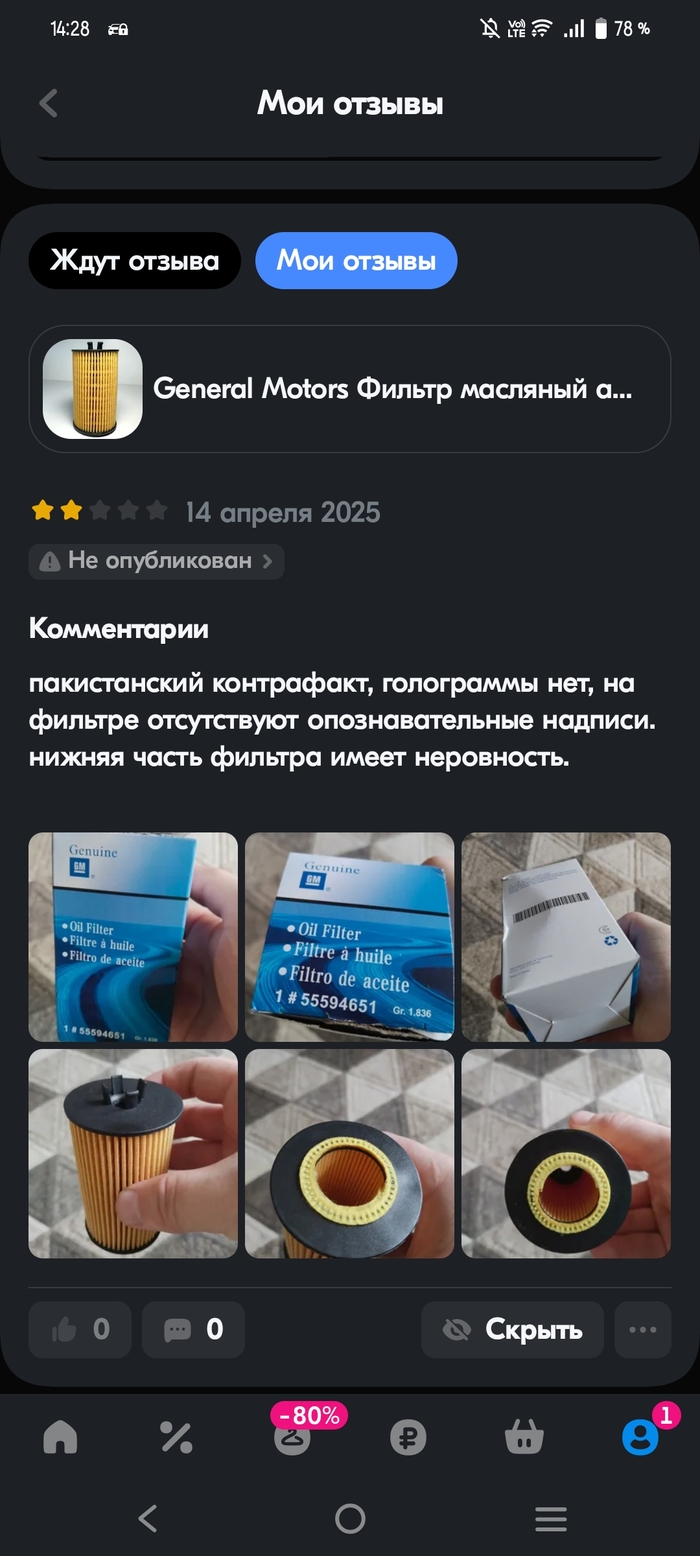700x1556 pixels.
Task: Tap Скрыть to hide the review
Action: pos(512,1329)
